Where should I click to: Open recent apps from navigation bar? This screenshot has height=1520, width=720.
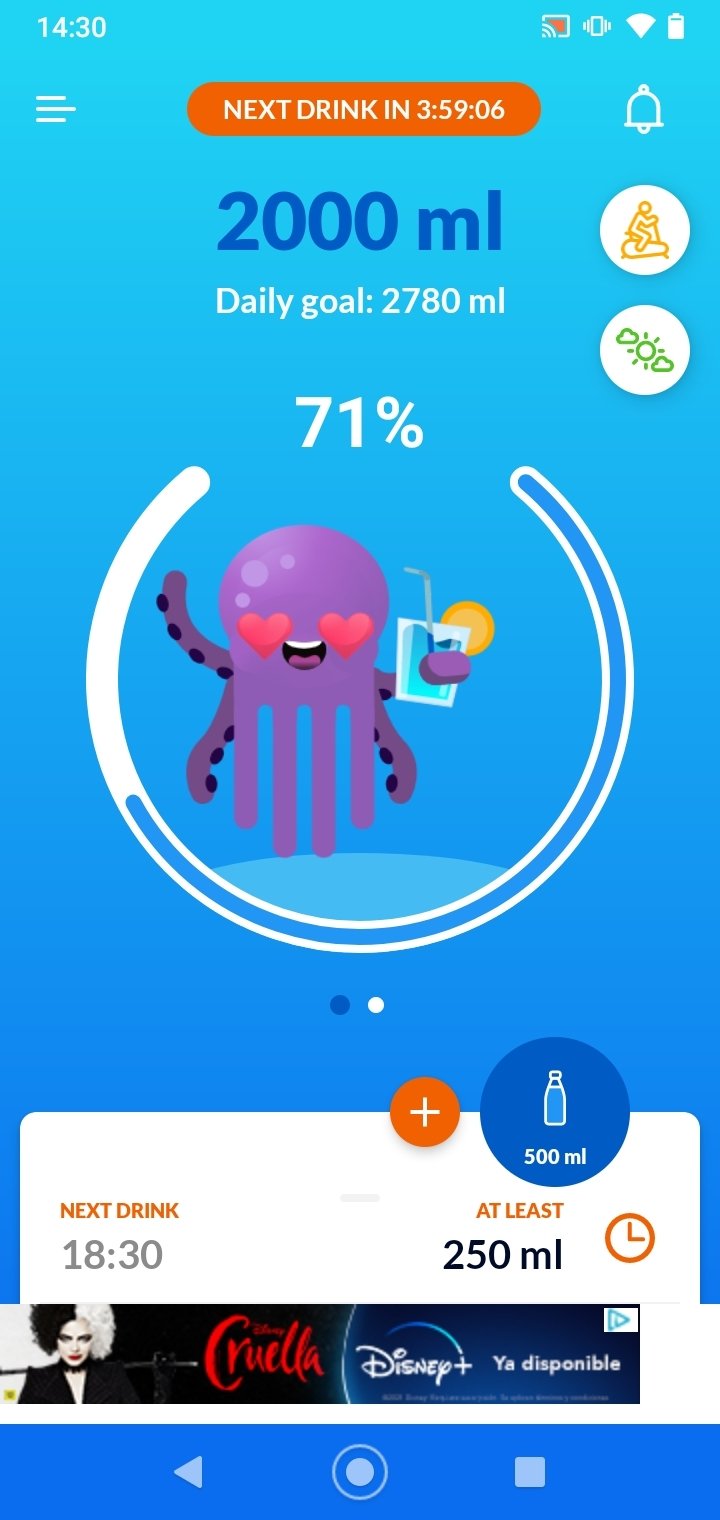tap(530, 1472)
